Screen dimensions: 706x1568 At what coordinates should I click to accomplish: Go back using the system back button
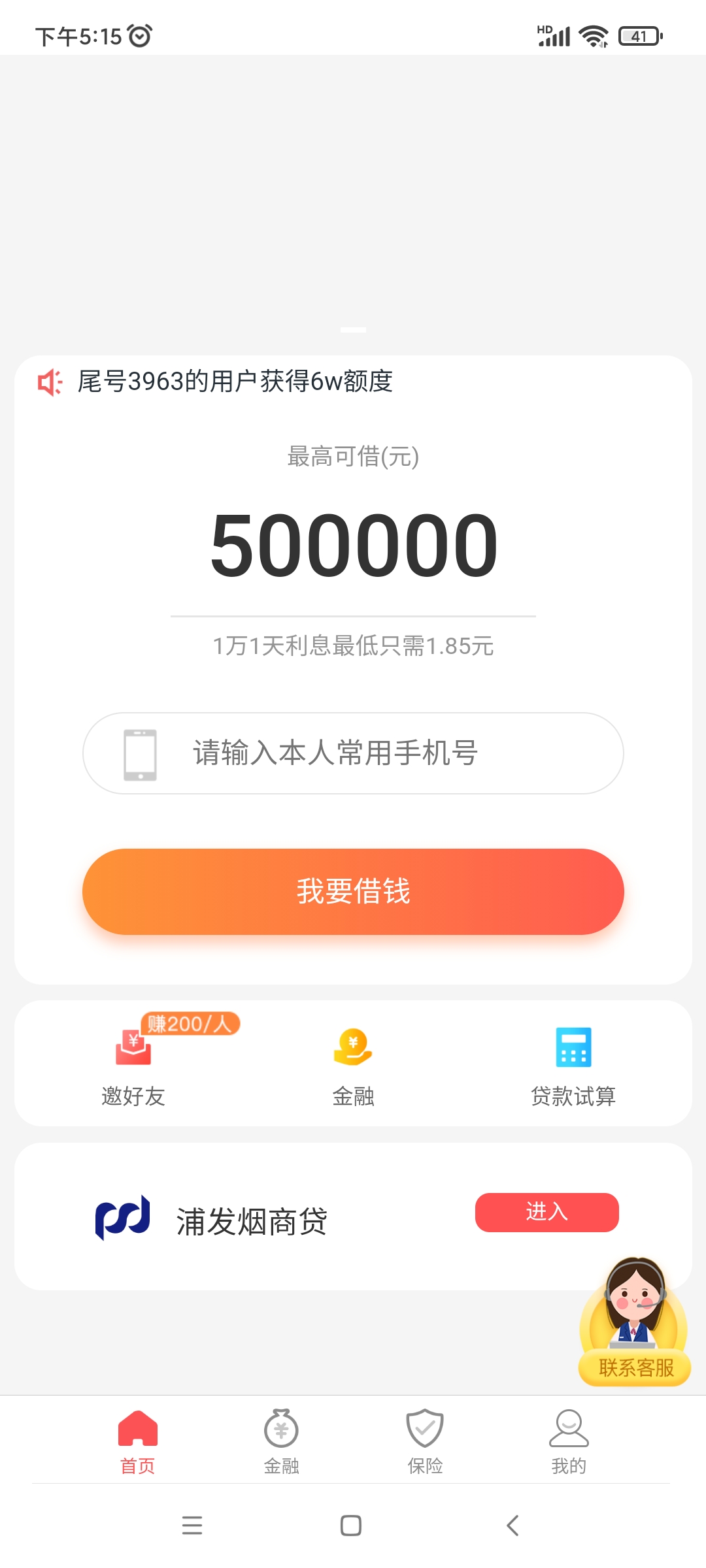click(x=513, y=1526)
